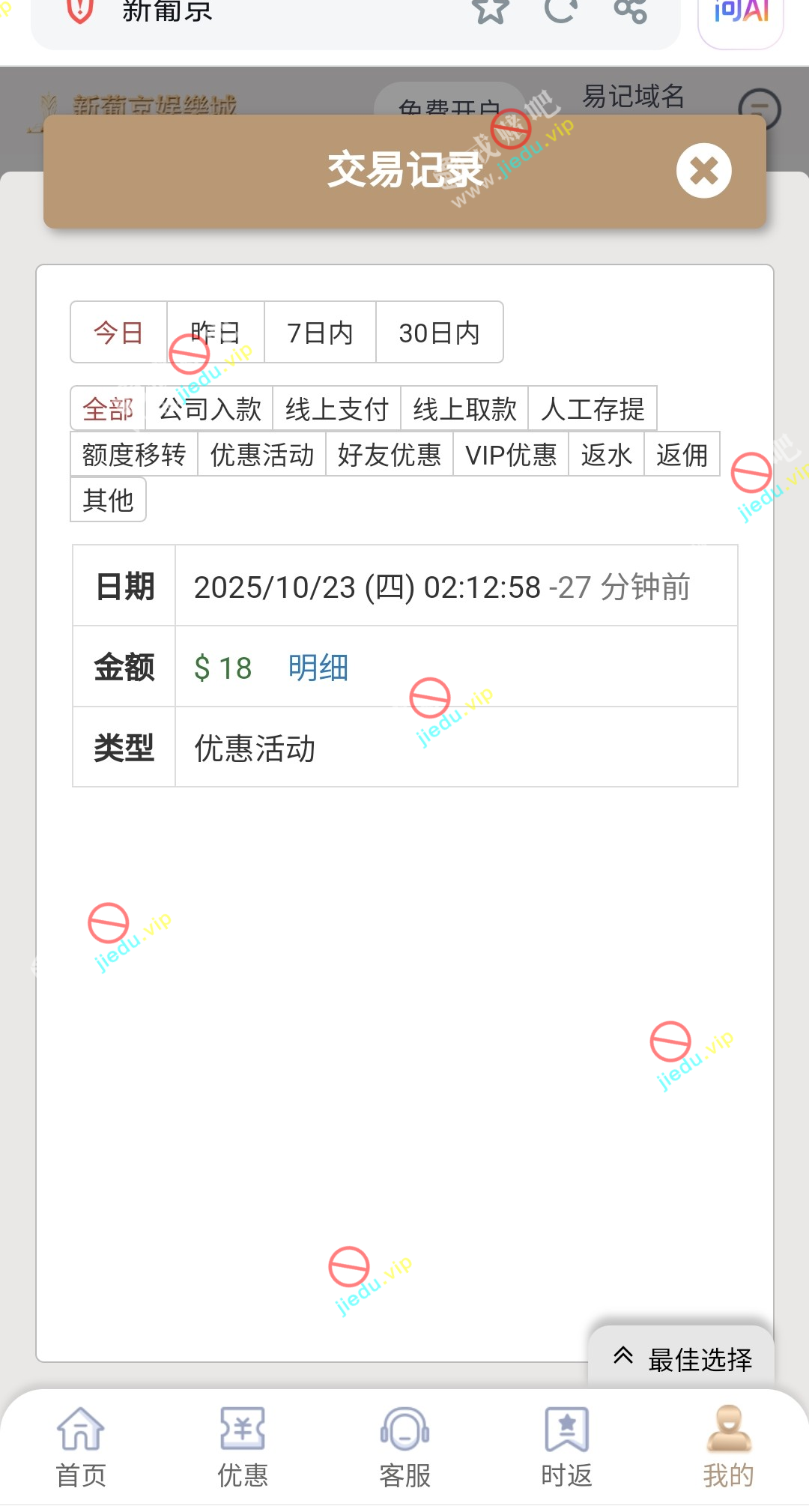This screenshot has width=809, height=1512.
Task: Filter by 优惠活动 tab
Action: coord(262,455)
